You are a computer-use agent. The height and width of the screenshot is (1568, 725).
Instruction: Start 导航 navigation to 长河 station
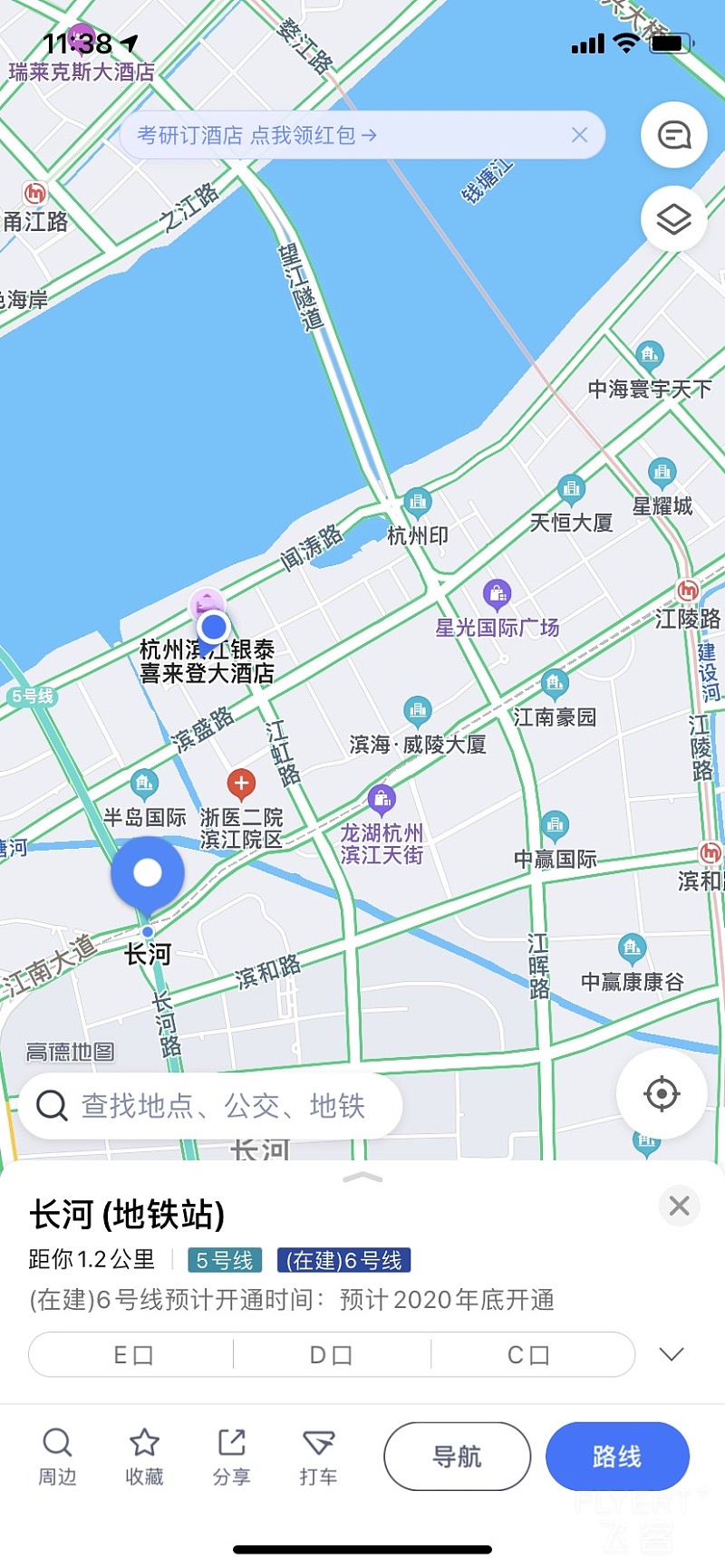coord(457,1457)
